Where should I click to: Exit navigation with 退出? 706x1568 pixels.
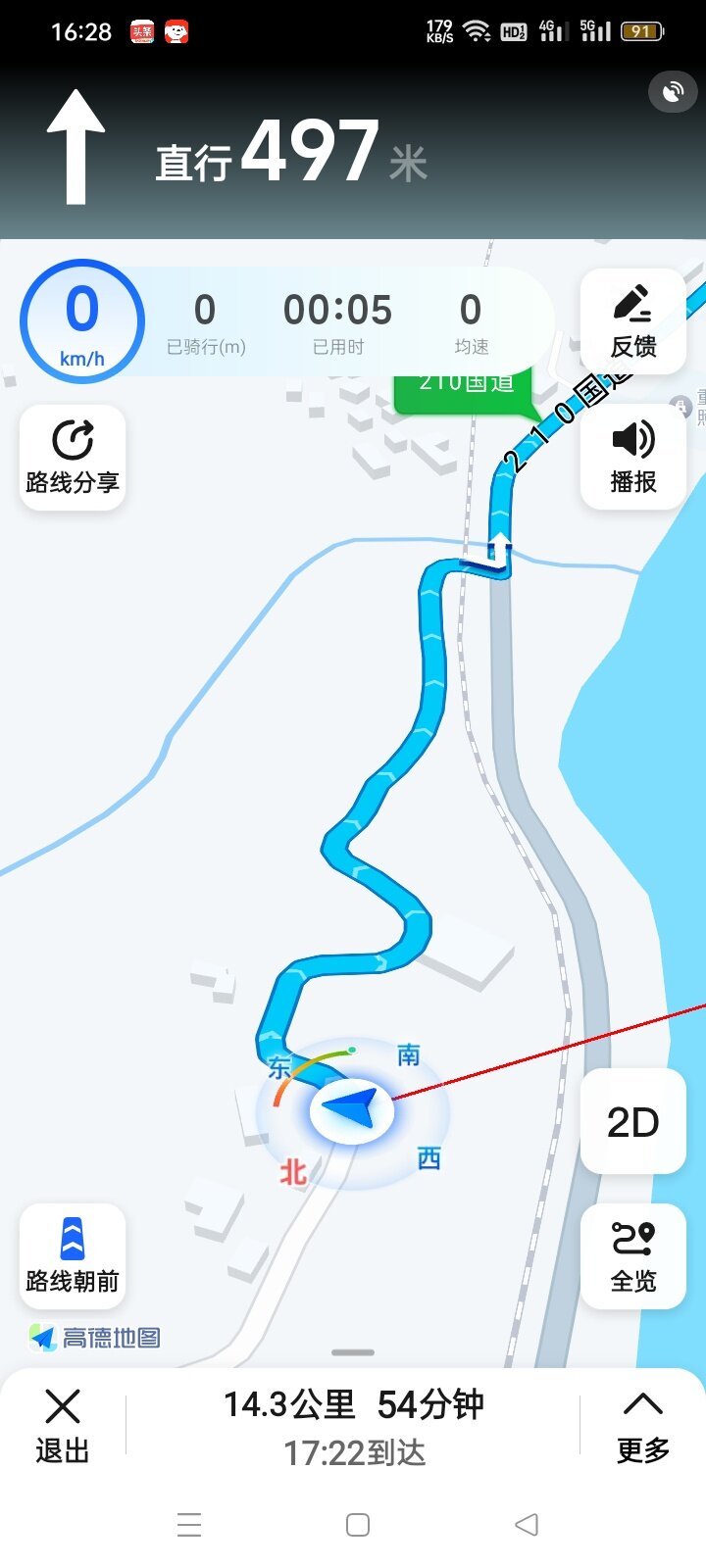click(63, 1427)
